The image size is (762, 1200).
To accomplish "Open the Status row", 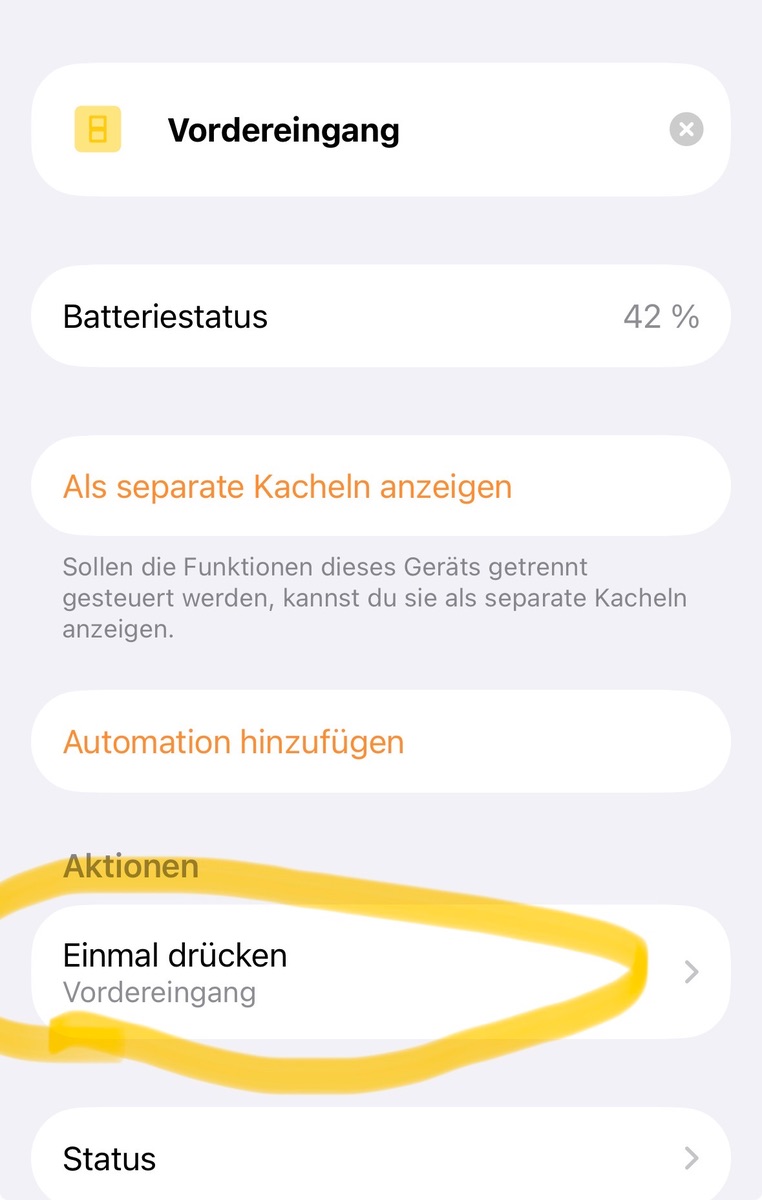I will click(380, 1159).
